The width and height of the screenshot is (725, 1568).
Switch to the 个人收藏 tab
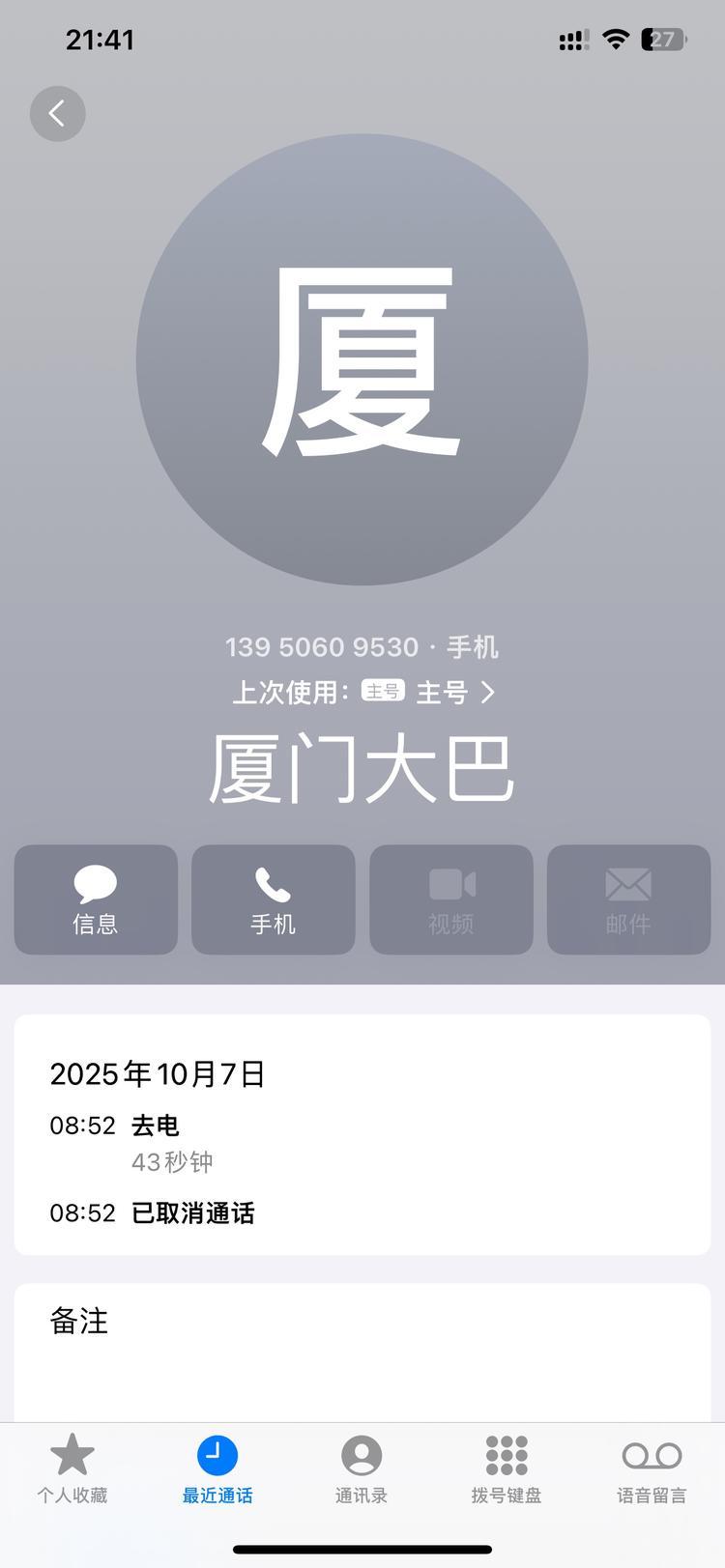72,1468
